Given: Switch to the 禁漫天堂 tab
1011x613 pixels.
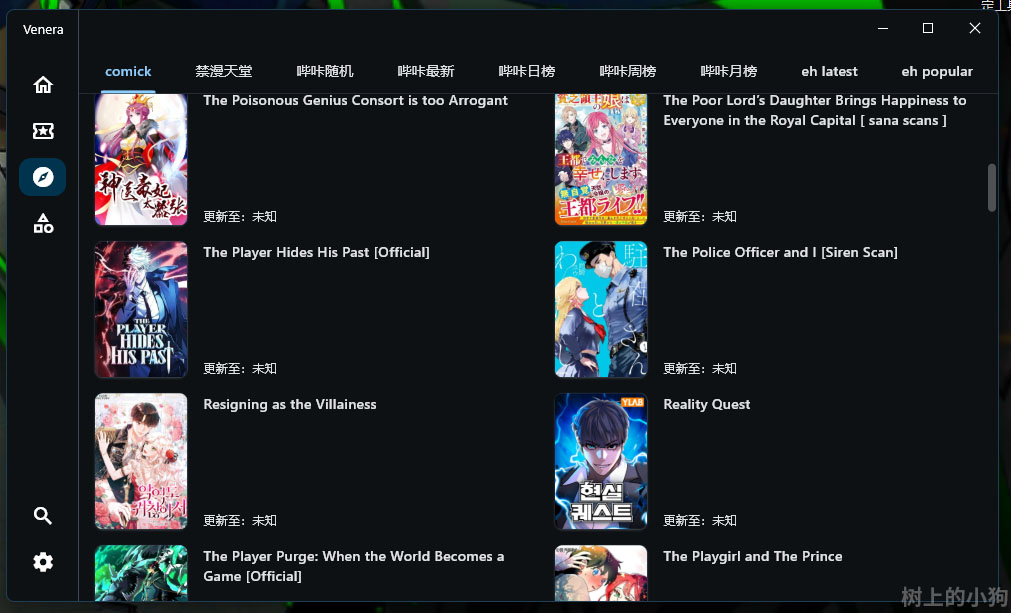Looking at the screenshot, I should pos(224,71).
